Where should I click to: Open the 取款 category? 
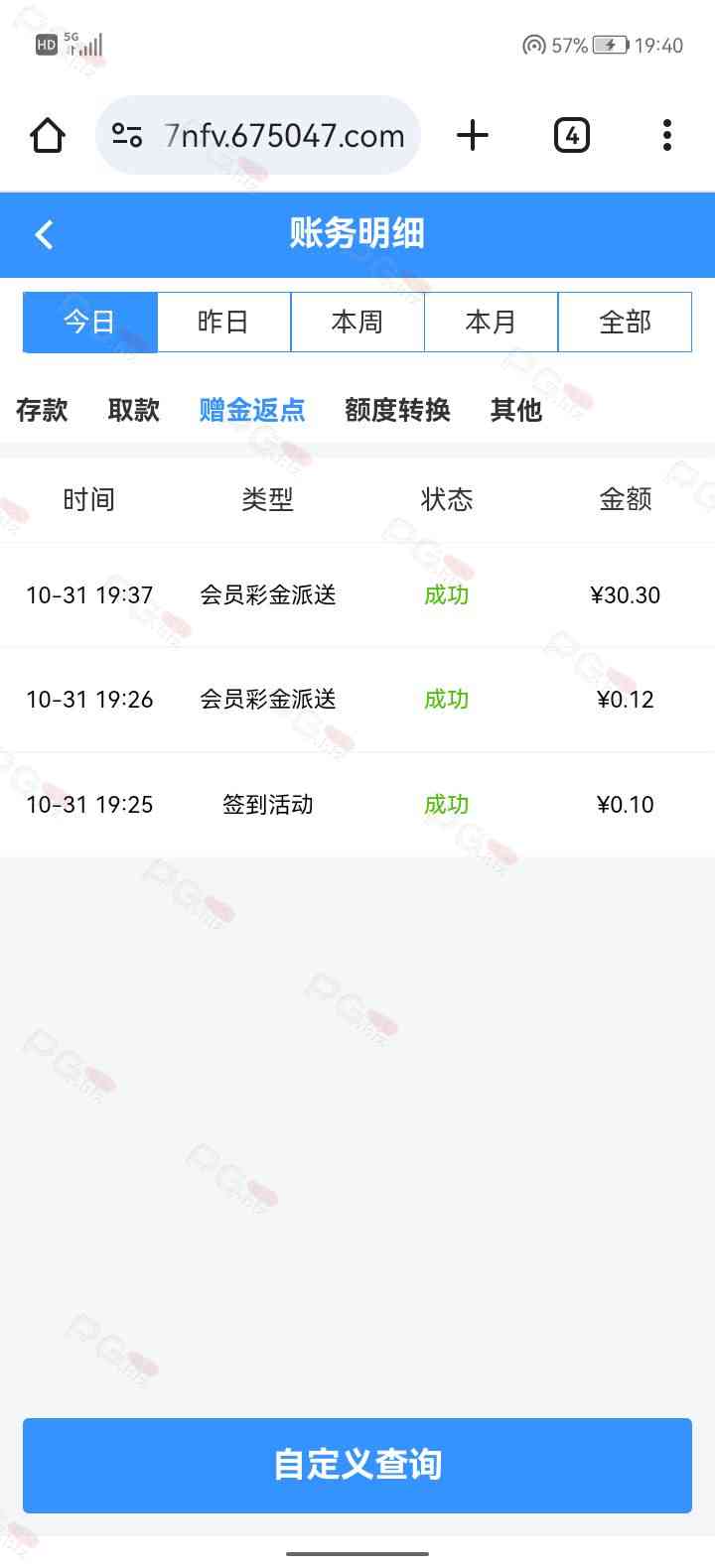[x=134, y=410]
